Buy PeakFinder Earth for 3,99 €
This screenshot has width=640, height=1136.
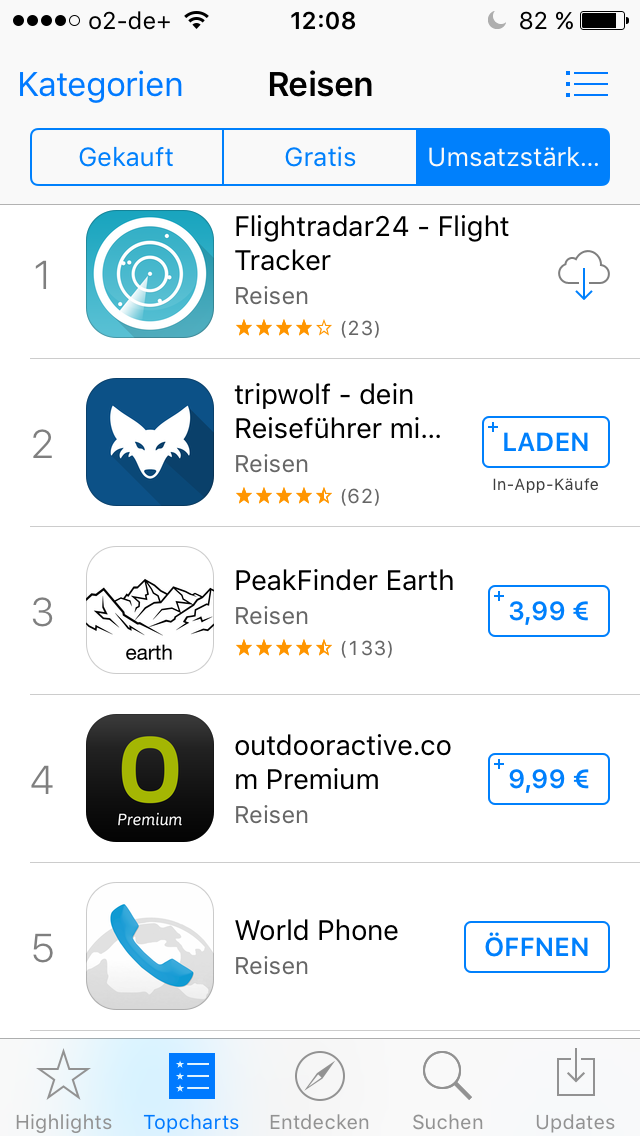[548, 611]
